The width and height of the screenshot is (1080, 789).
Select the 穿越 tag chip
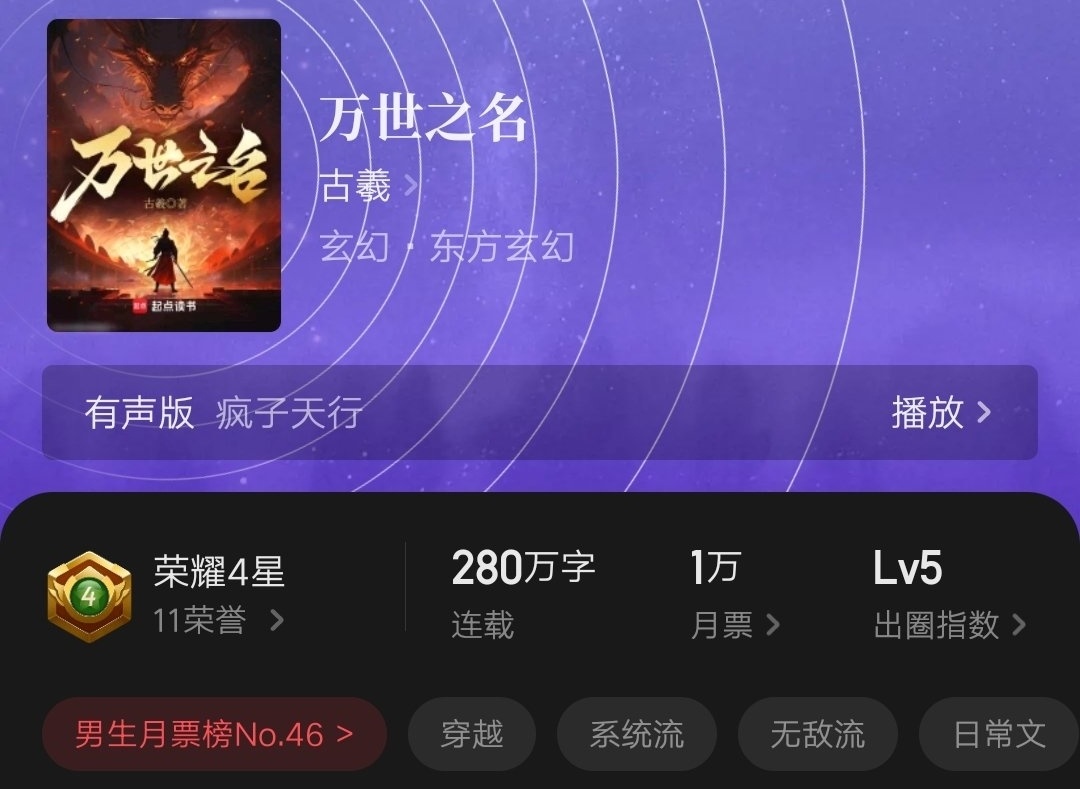tap(471, 735)
